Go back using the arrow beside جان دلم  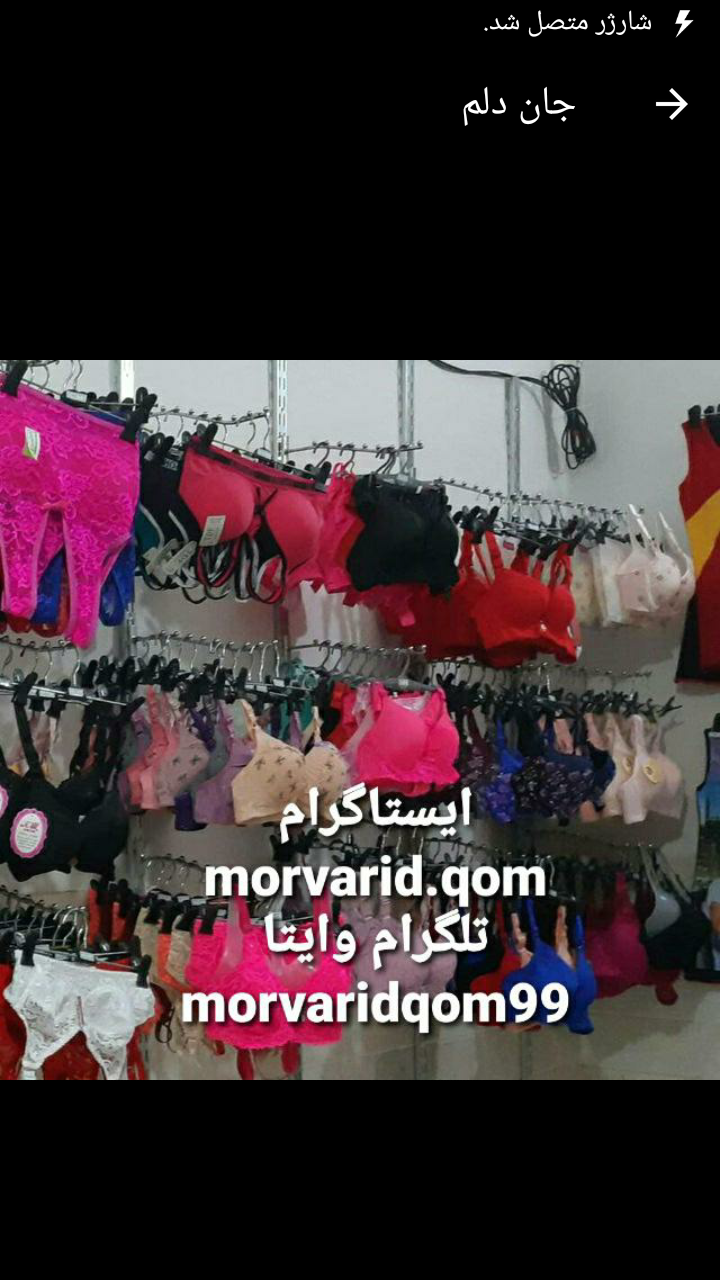(672, 105)
